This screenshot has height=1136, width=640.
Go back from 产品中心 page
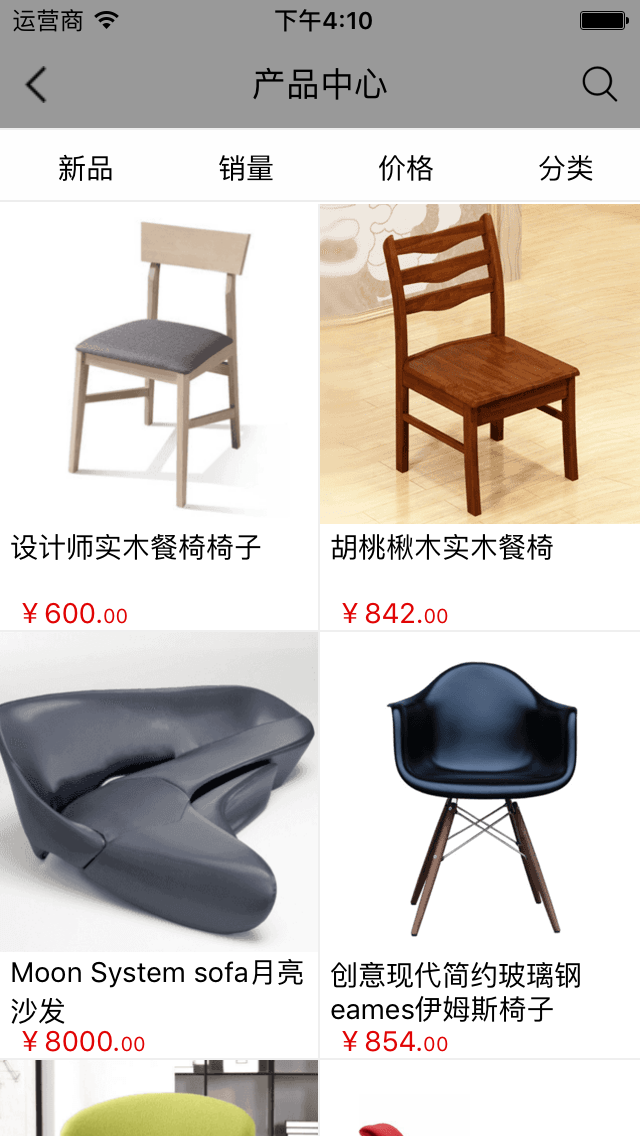pyautogui.click(x=36, y=85)
